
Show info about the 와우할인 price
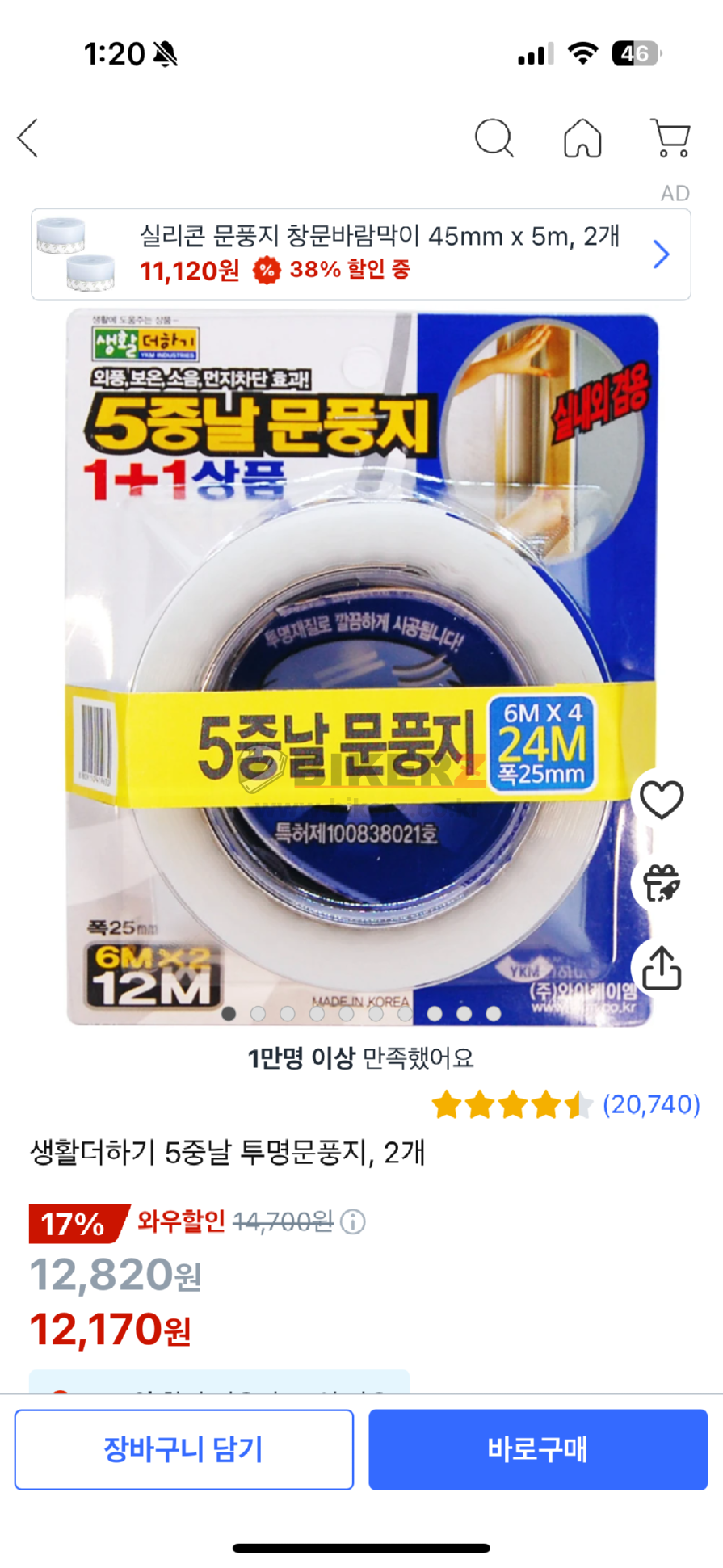(353, 1221)
